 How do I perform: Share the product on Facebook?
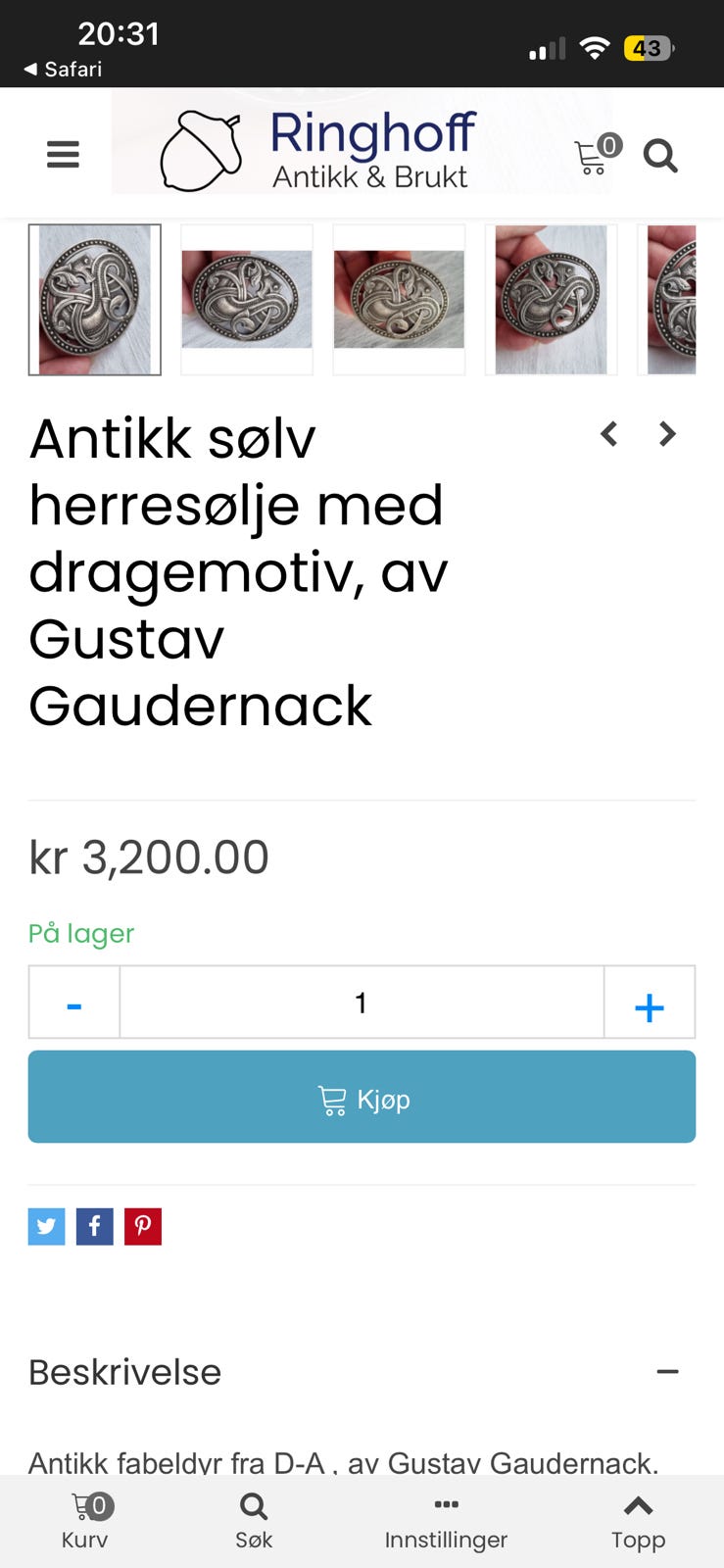point(94,1226)
